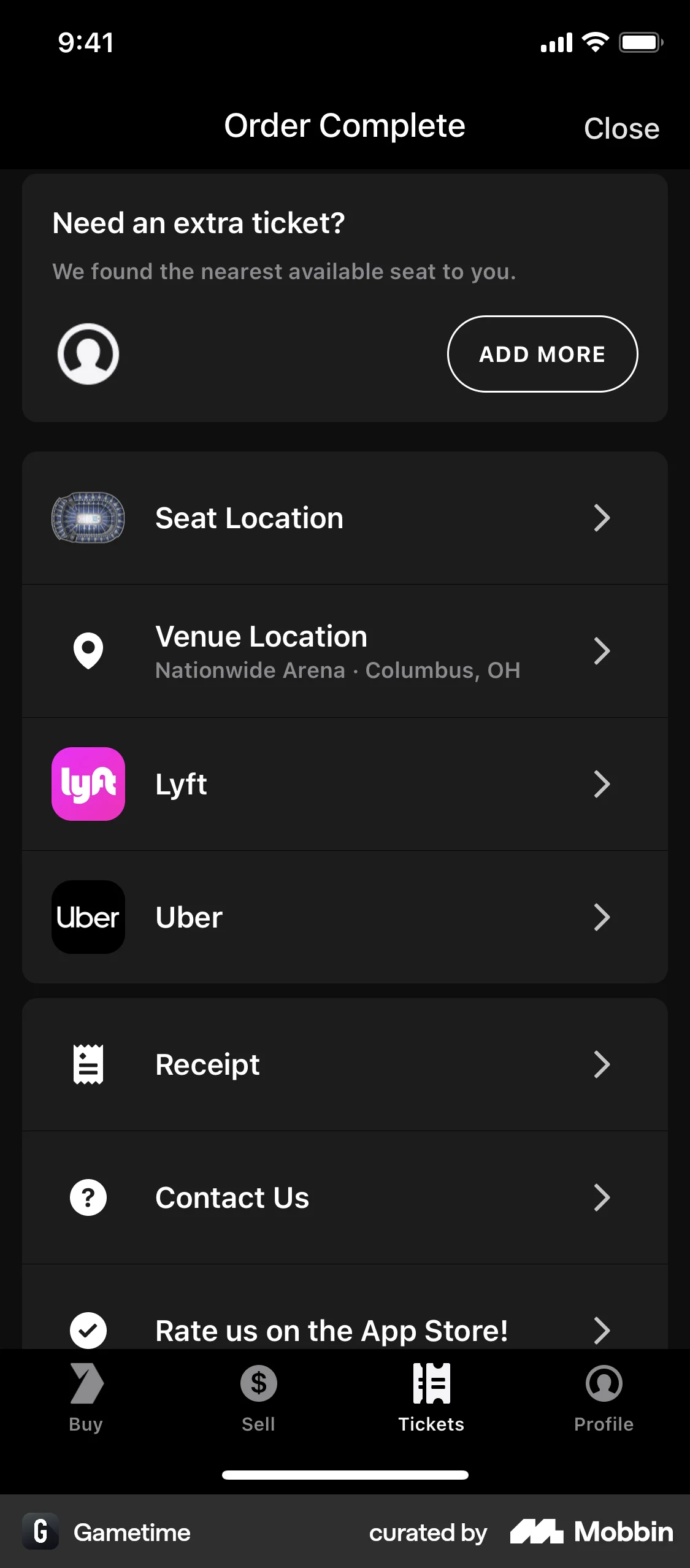
Task: Tap the extra ticket profile avatar icon
Action: click(88, 355)
